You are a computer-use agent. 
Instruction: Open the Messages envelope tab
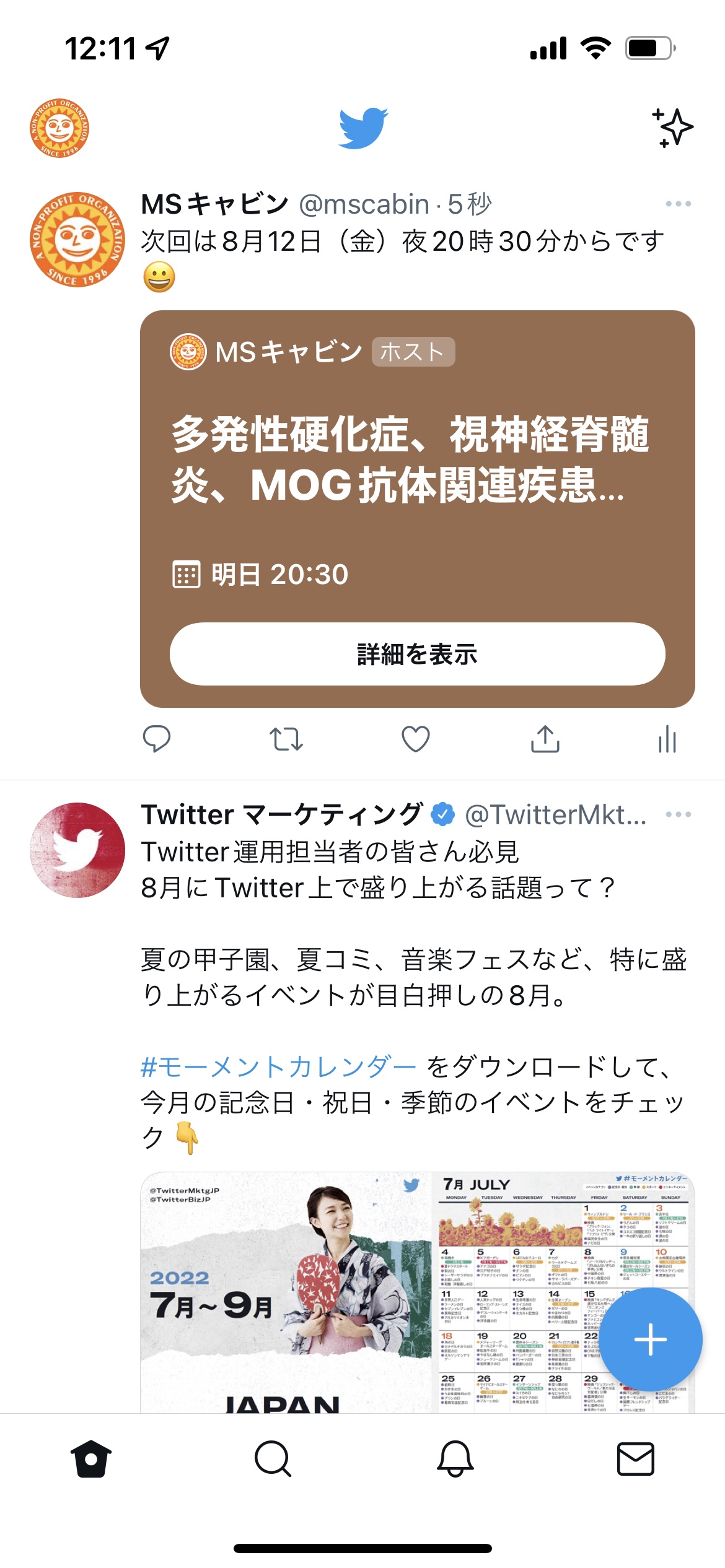636,1458
